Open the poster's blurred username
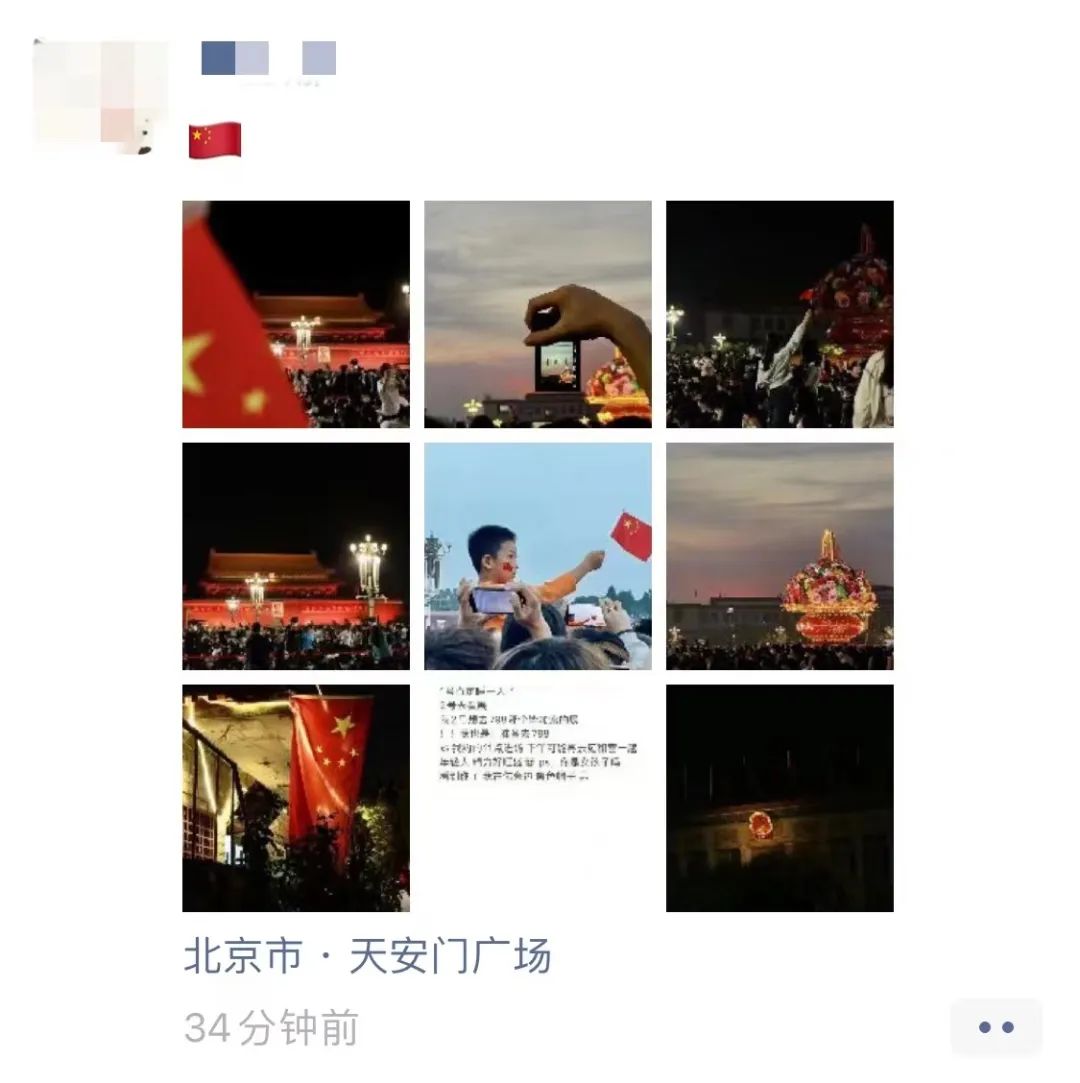Image resolution: width=1080 pixels, height=1083 pixels. (268, 59)
